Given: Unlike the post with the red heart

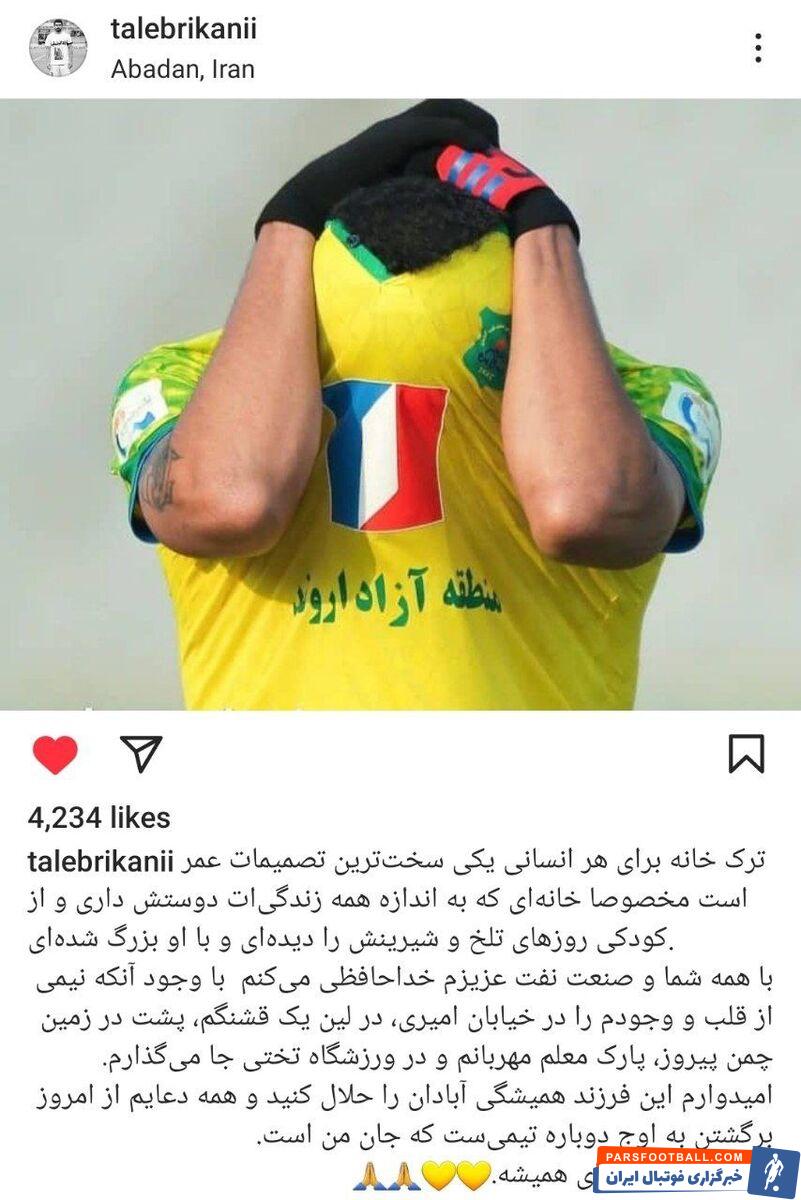Looking at the screenshot, I should pyautogui.click(x=55, y=755).
